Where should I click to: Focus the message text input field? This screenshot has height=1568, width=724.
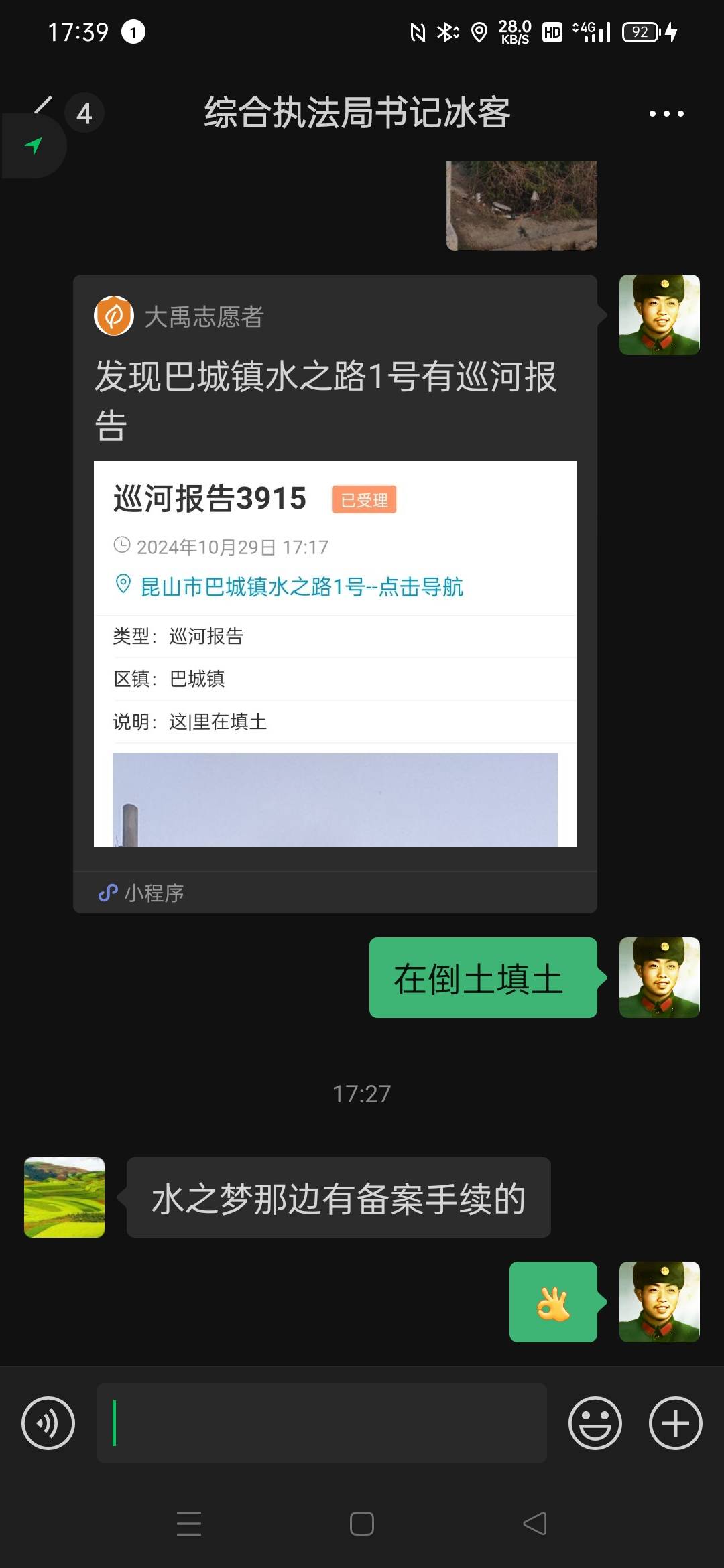pyautogui.click(x=322, y=1423)
